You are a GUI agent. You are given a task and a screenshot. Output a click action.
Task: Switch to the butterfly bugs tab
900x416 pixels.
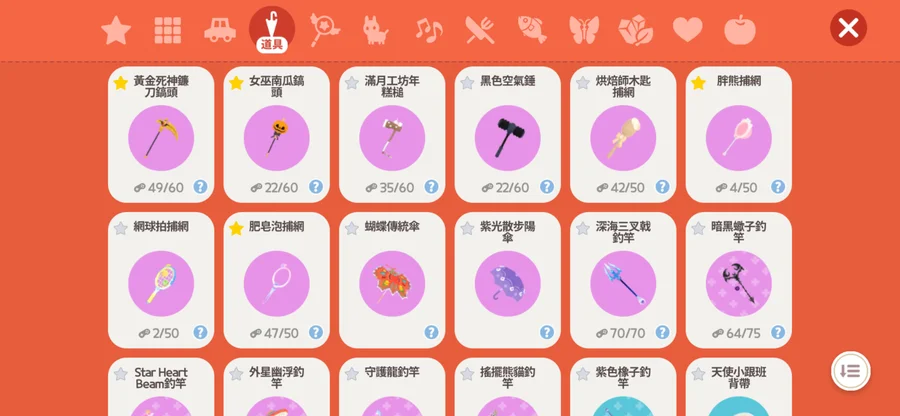584,30
